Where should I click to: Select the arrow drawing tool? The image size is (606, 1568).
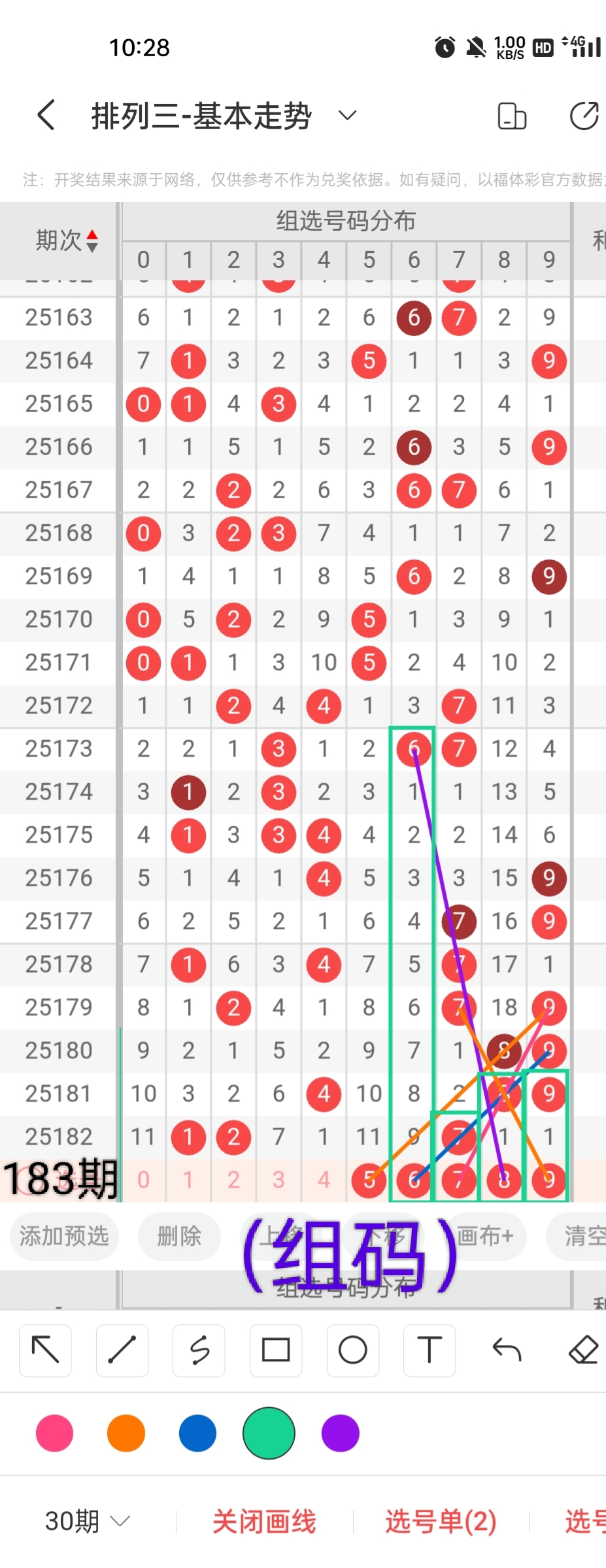point(45,1350)
